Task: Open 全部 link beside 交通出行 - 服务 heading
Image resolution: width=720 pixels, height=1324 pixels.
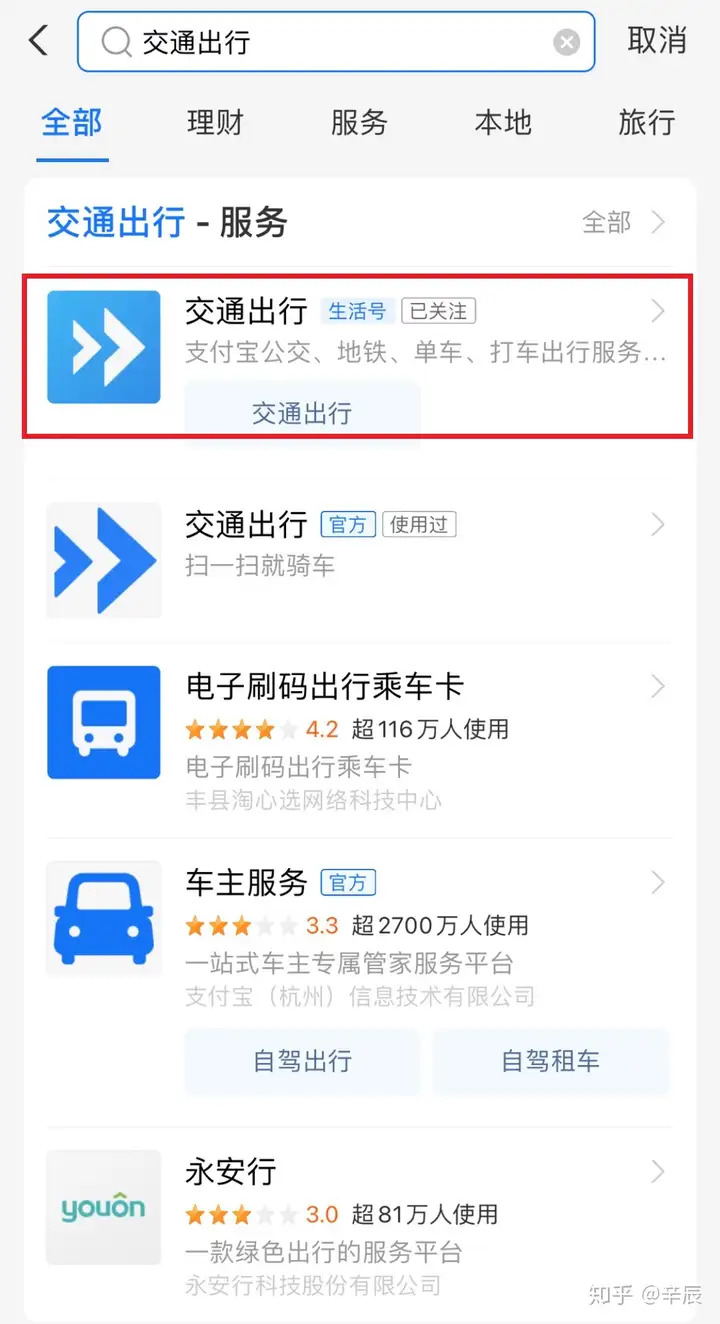Action: pos(623,222)
